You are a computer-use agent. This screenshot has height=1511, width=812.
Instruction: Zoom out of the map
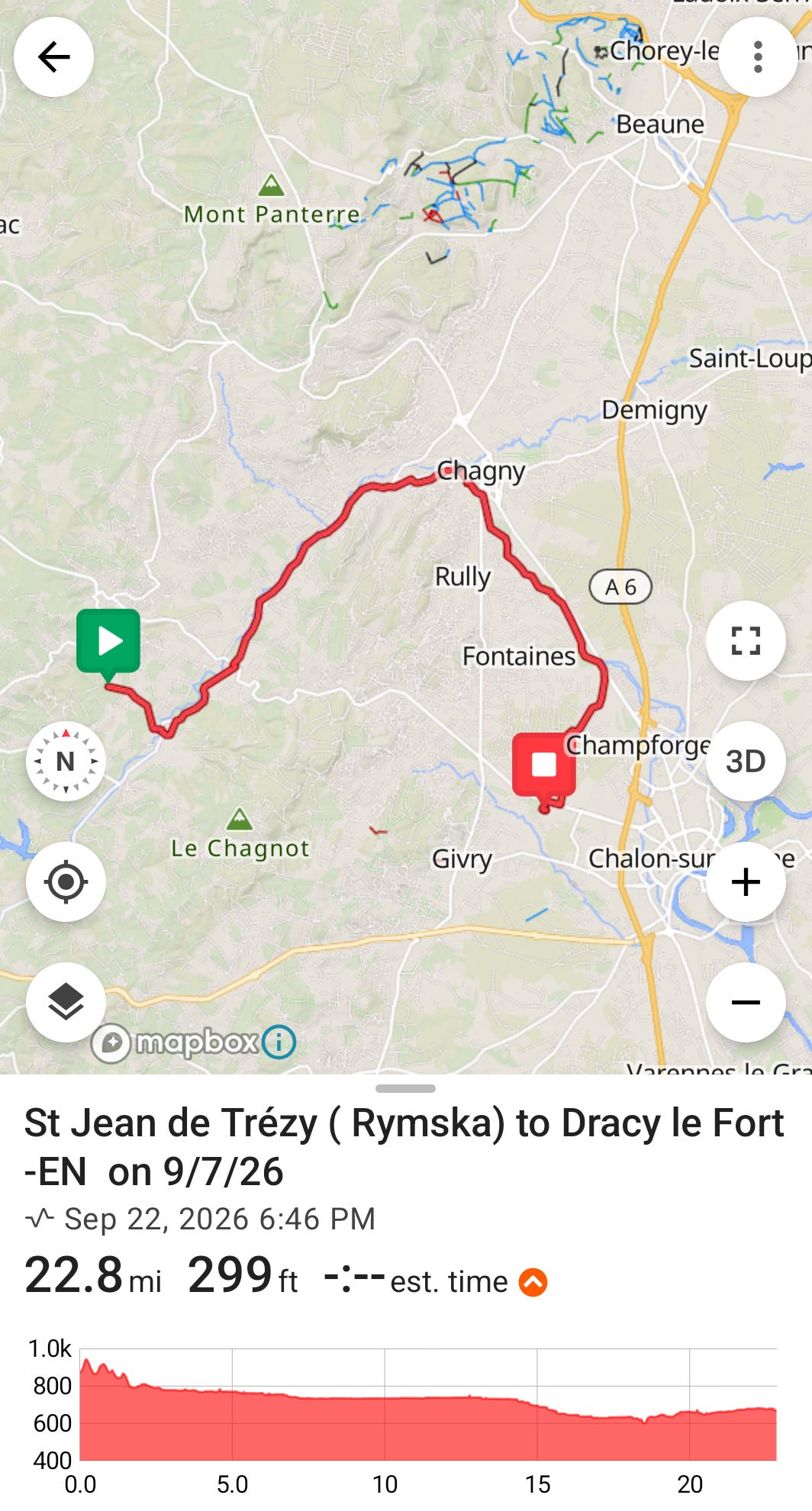(x=746, y=1002)
